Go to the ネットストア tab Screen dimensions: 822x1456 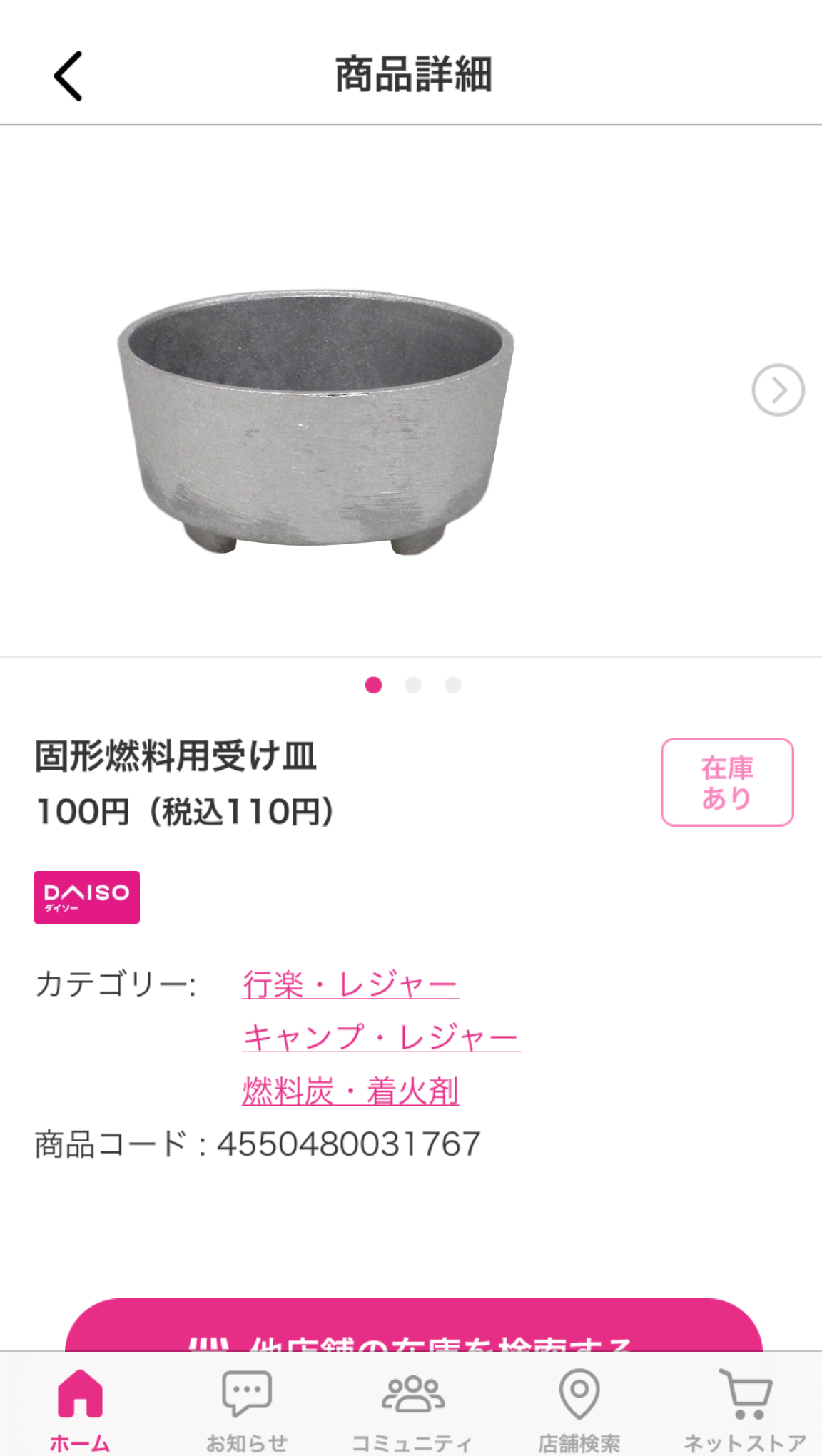tap(745, 1410)
